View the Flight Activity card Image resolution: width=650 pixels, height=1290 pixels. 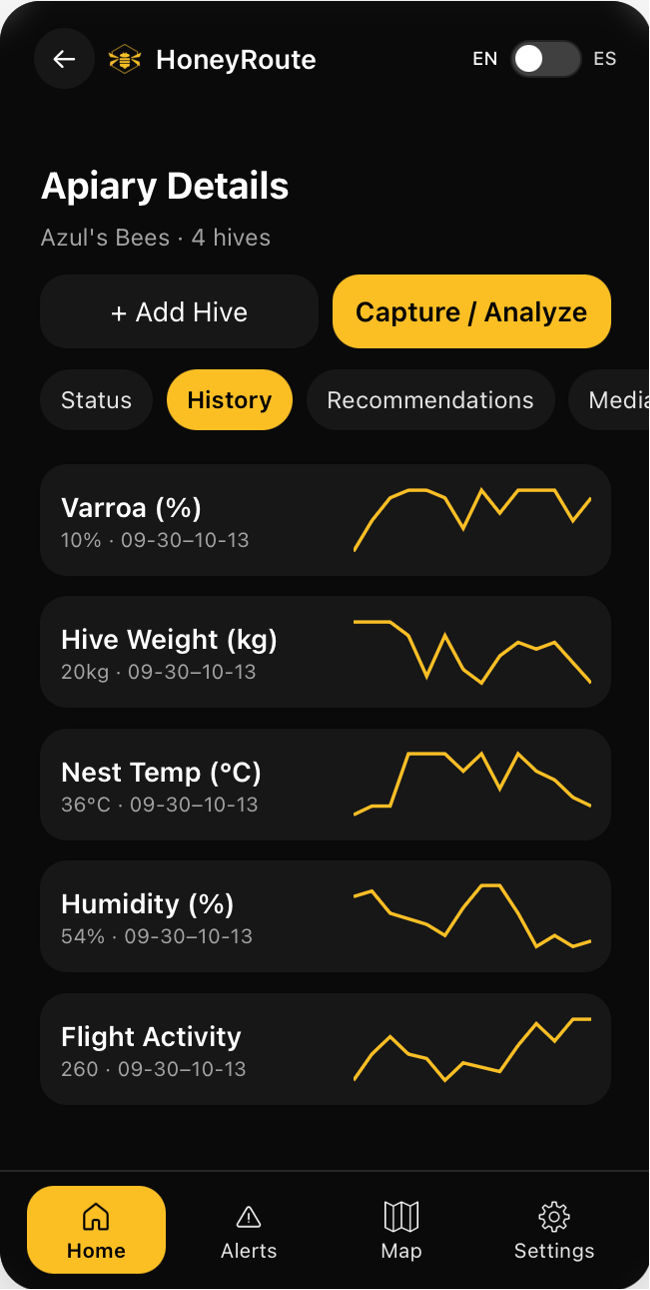coord(325,1048)
